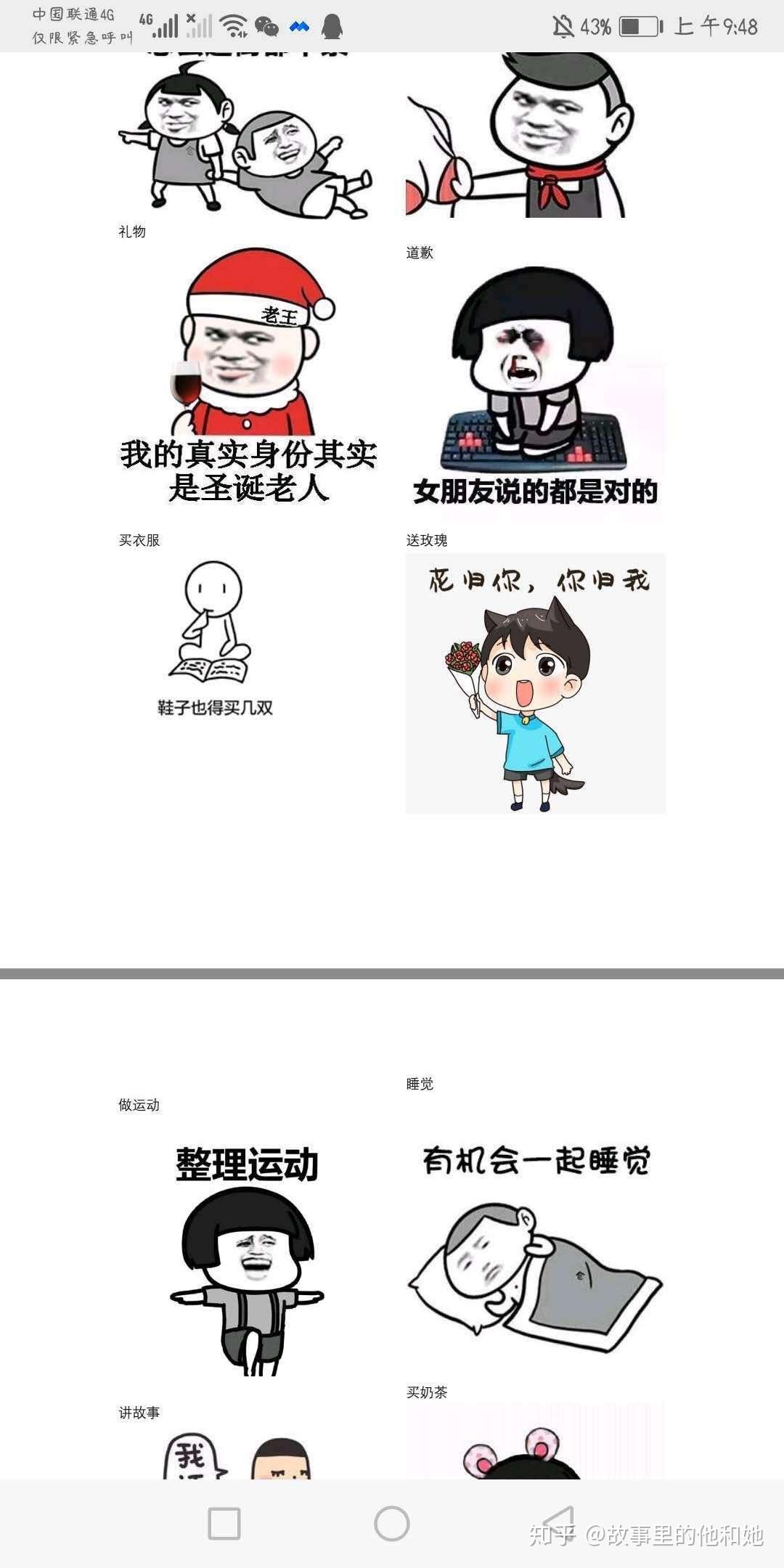Image resolution: width=784 pixels, height=1568 pixels.
Task: Select the WiFi icon in the status bar
Action: pyautogui.click(x=234, y=26)
